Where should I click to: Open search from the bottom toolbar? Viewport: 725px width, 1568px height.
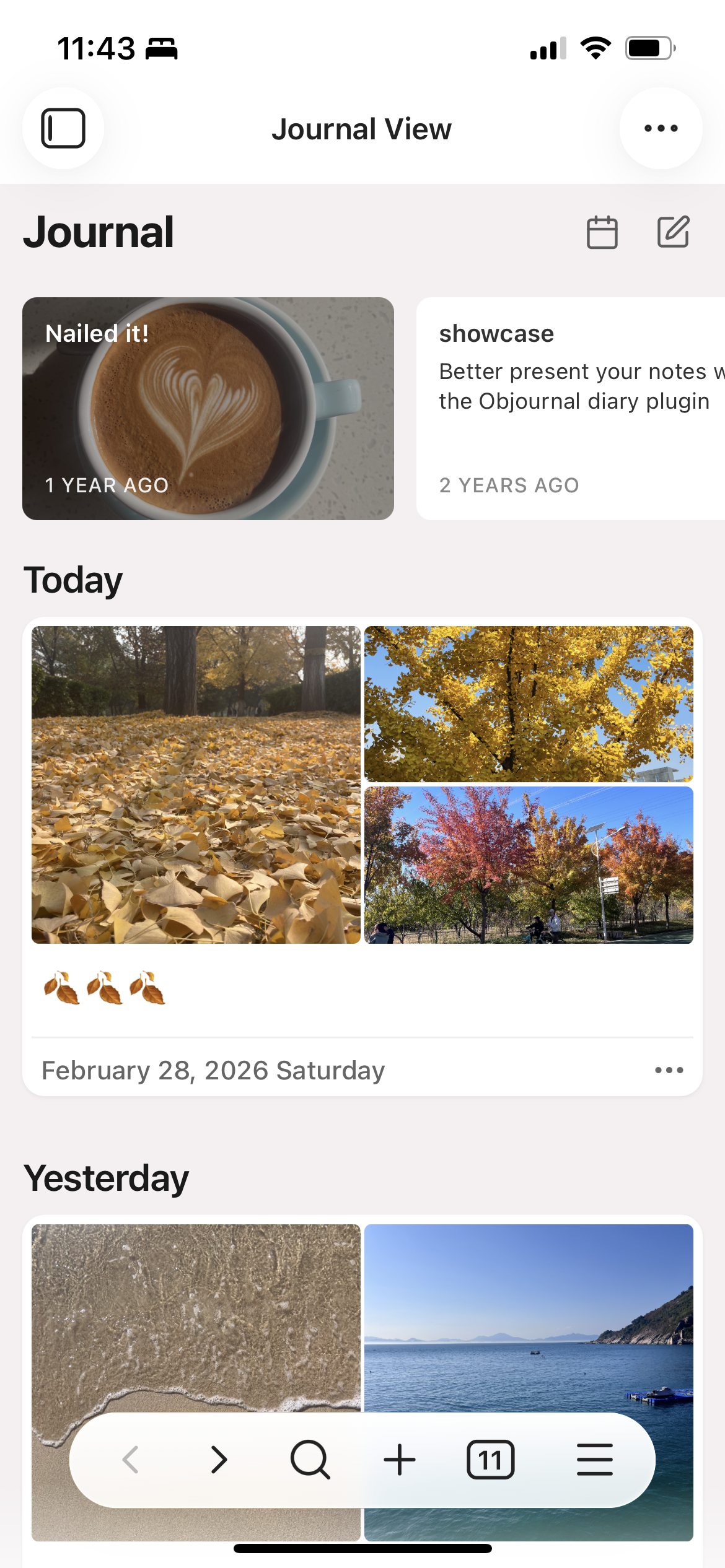click(x=309, y=1460)
